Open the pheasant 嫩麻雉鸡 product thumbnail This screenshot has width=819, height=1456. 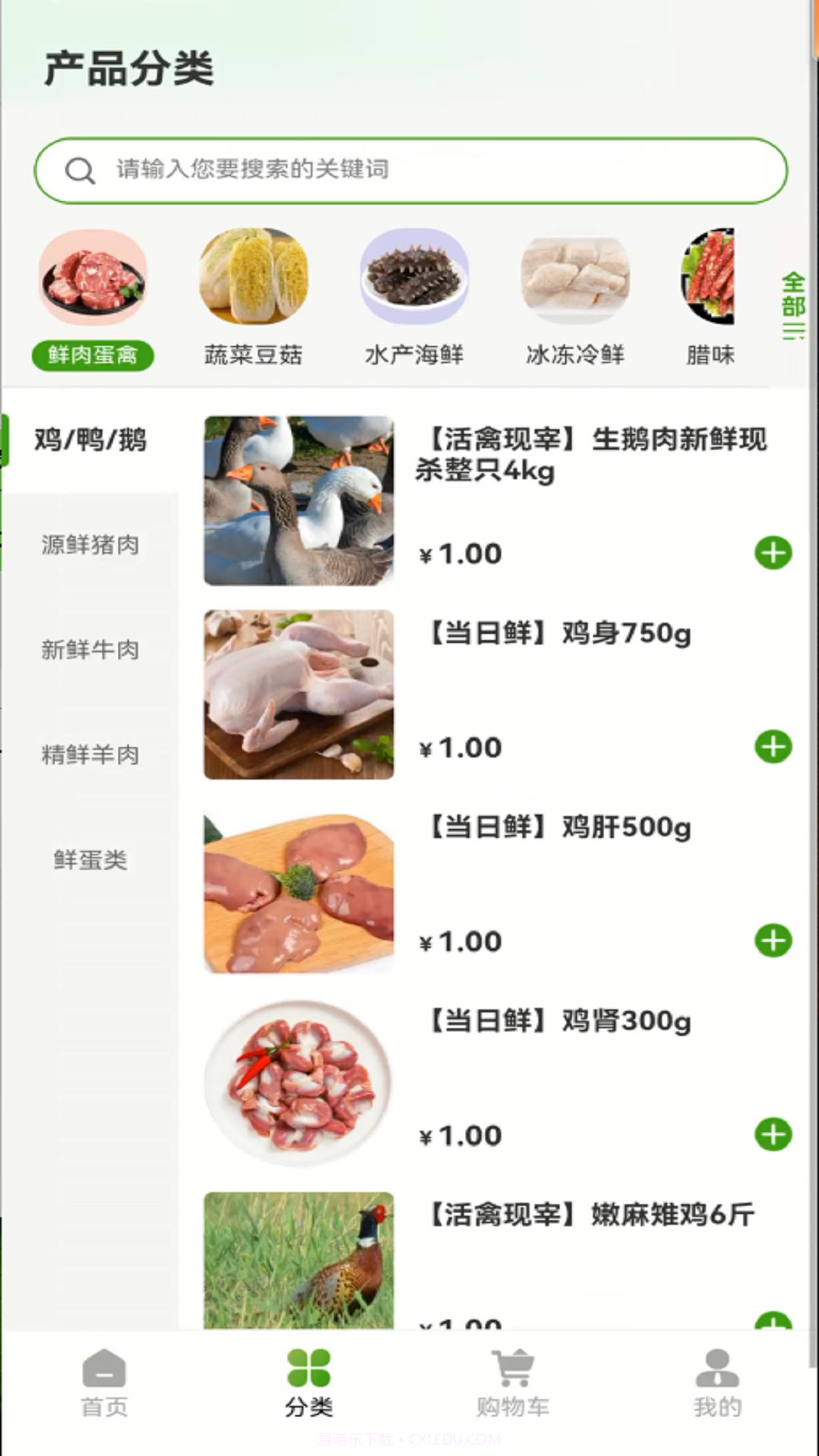coord(298,1259)
